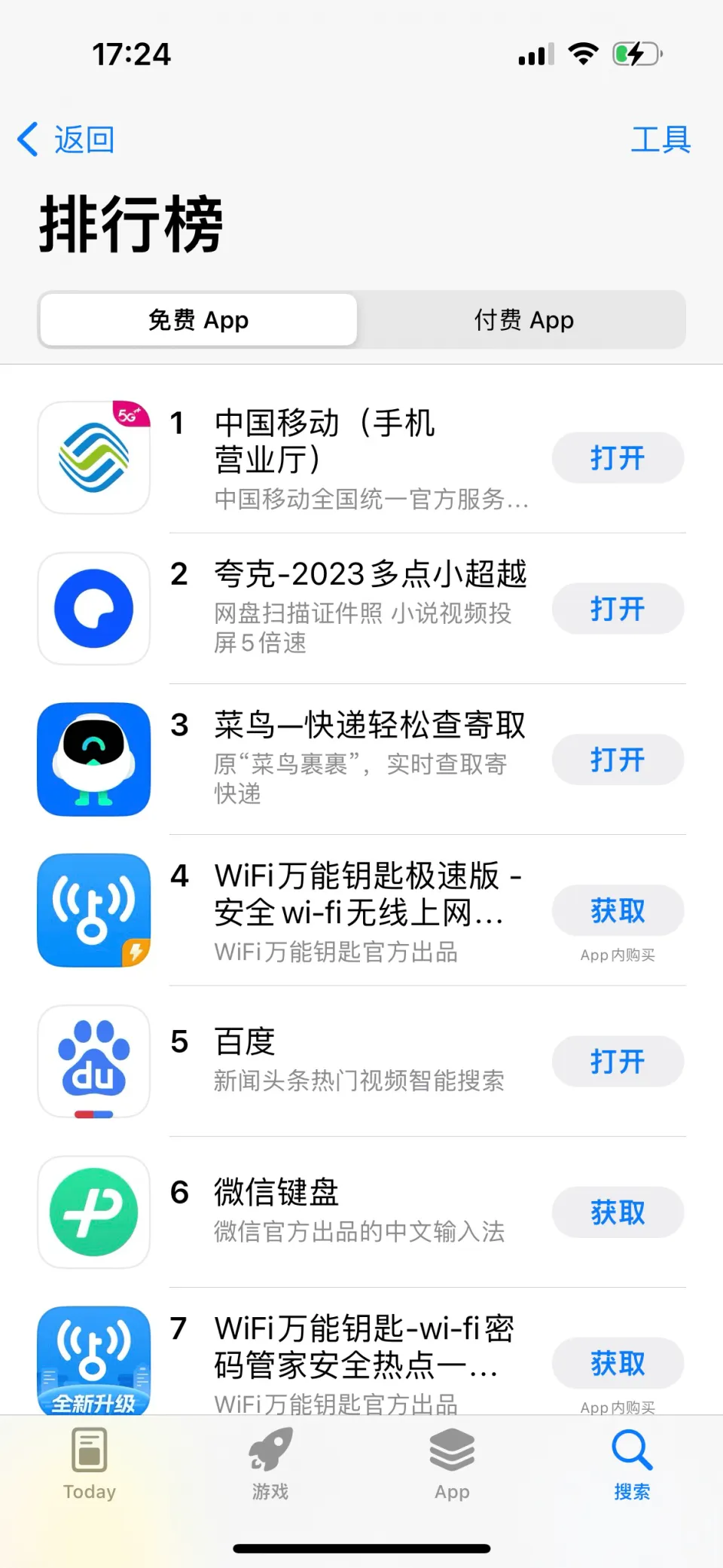Viewport: 723px width, 1568px height.
Task: Tap 获取 for the rank 7 WiFi万能钥匙
Action: [618, 1363]
